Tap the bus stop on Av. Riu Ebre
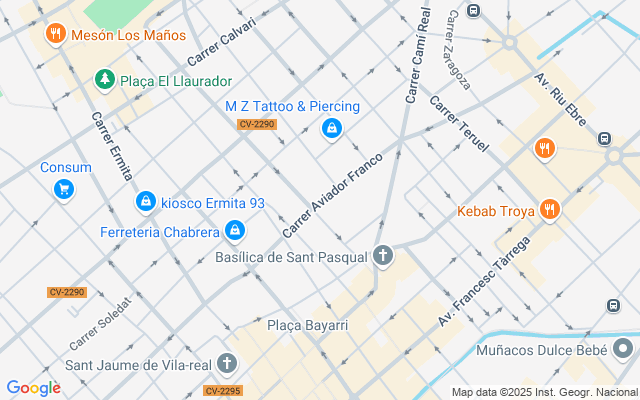 (x=604, y=139)
